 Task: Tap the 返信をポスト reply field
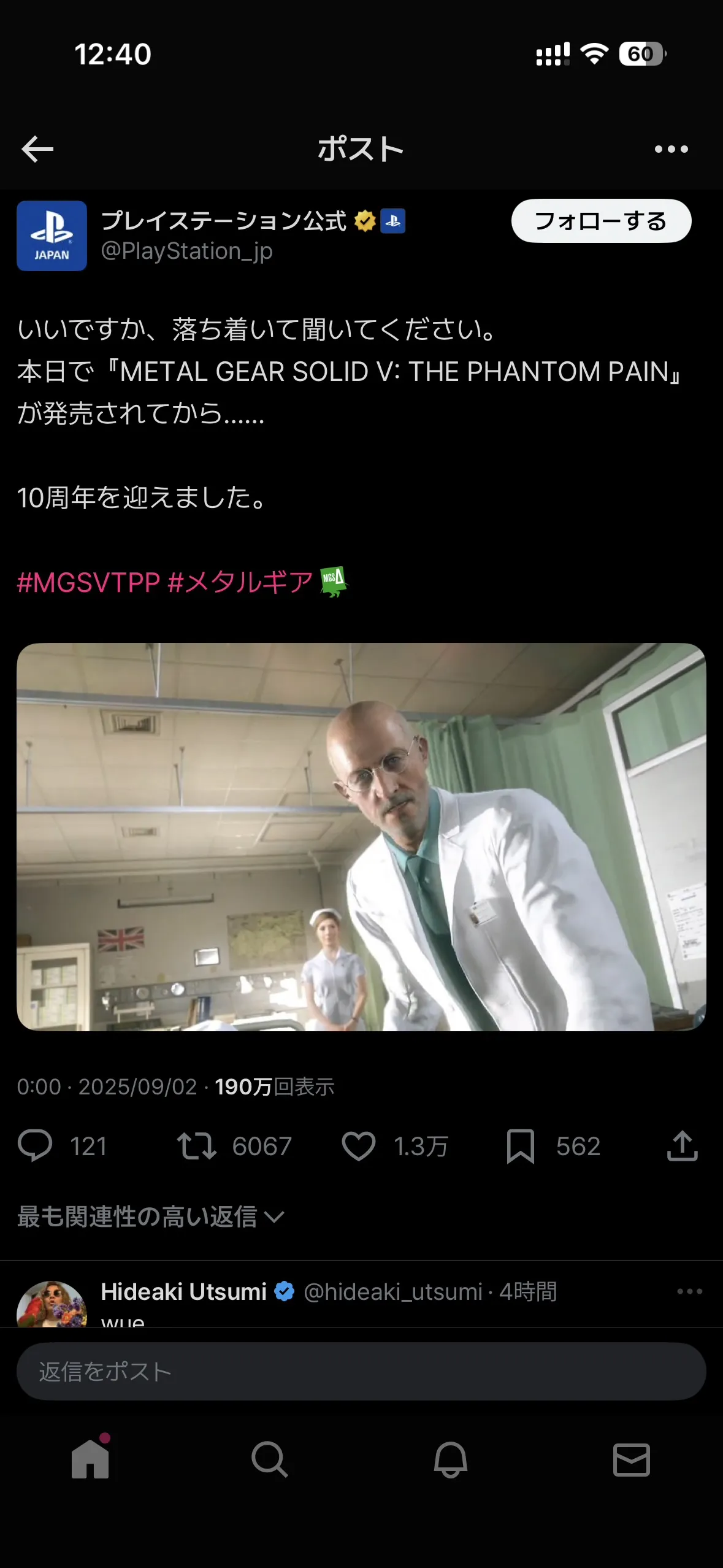tap(361, 1372)
